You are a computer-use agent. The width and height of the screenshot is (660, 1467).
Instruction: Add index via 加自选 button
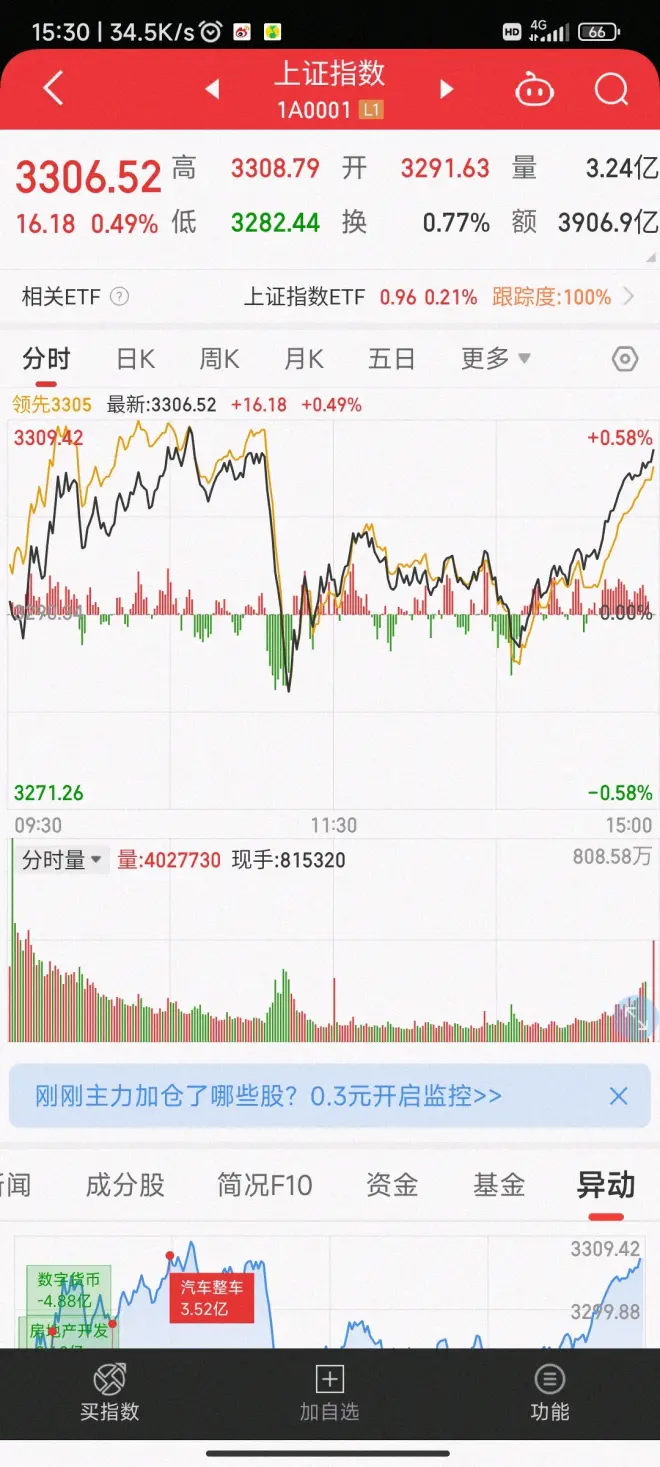point(329,1394)
